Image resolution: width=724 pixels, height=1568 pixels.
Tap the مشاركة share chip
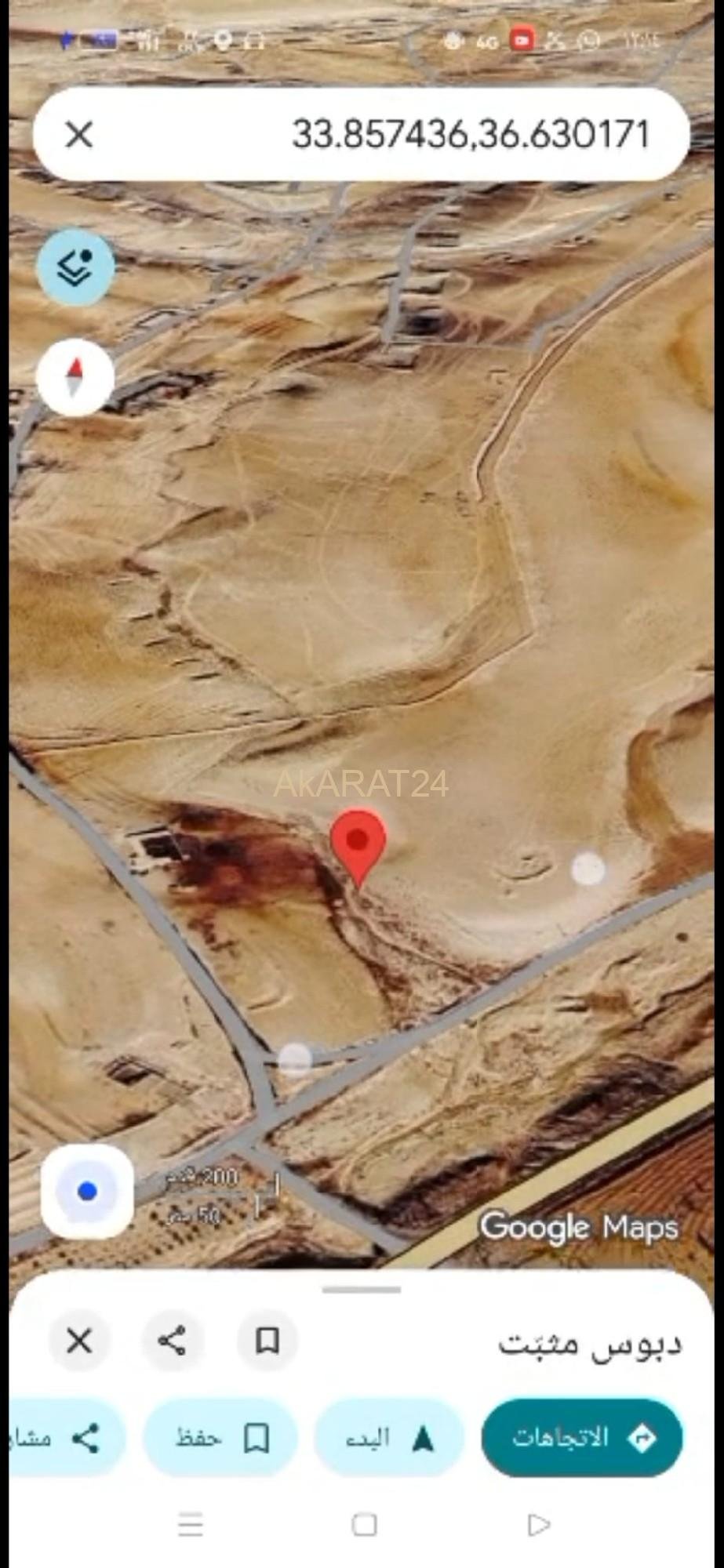tap(67, 1438)
